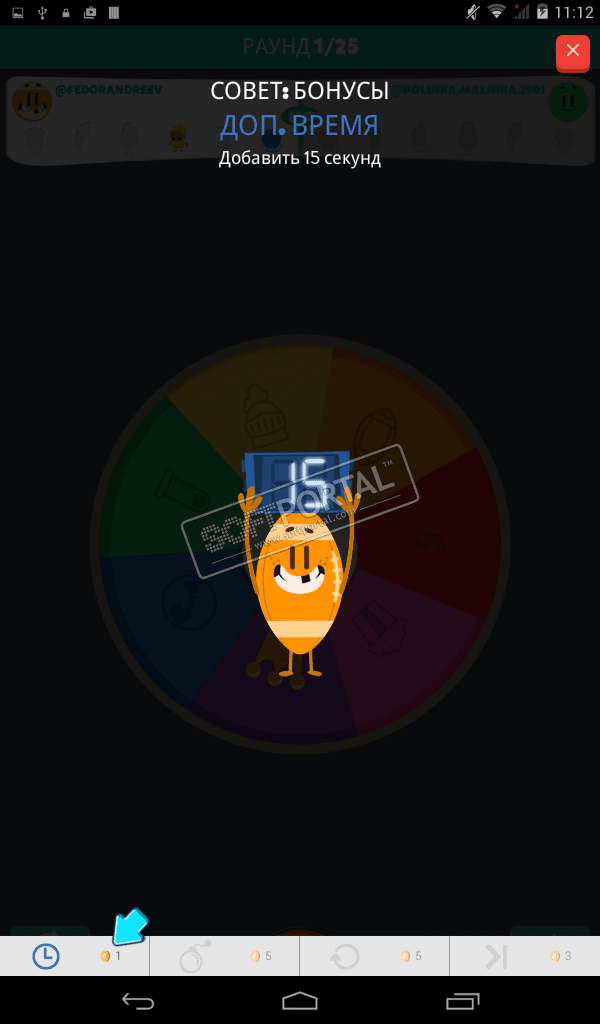
Task: Go to the Android home screen
Action: point(300,1000)
